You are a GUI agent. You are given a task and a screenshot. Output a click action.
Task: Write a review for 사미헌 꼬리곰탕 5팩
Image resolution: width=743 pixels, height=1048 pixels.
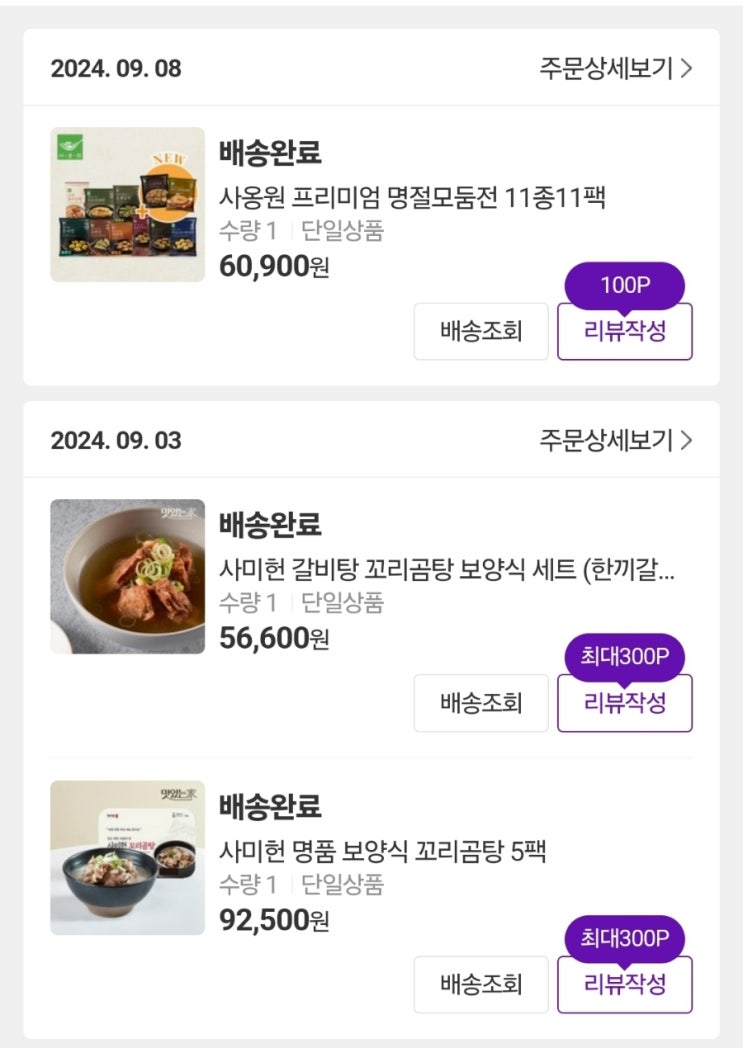click(x=624, y=985)
